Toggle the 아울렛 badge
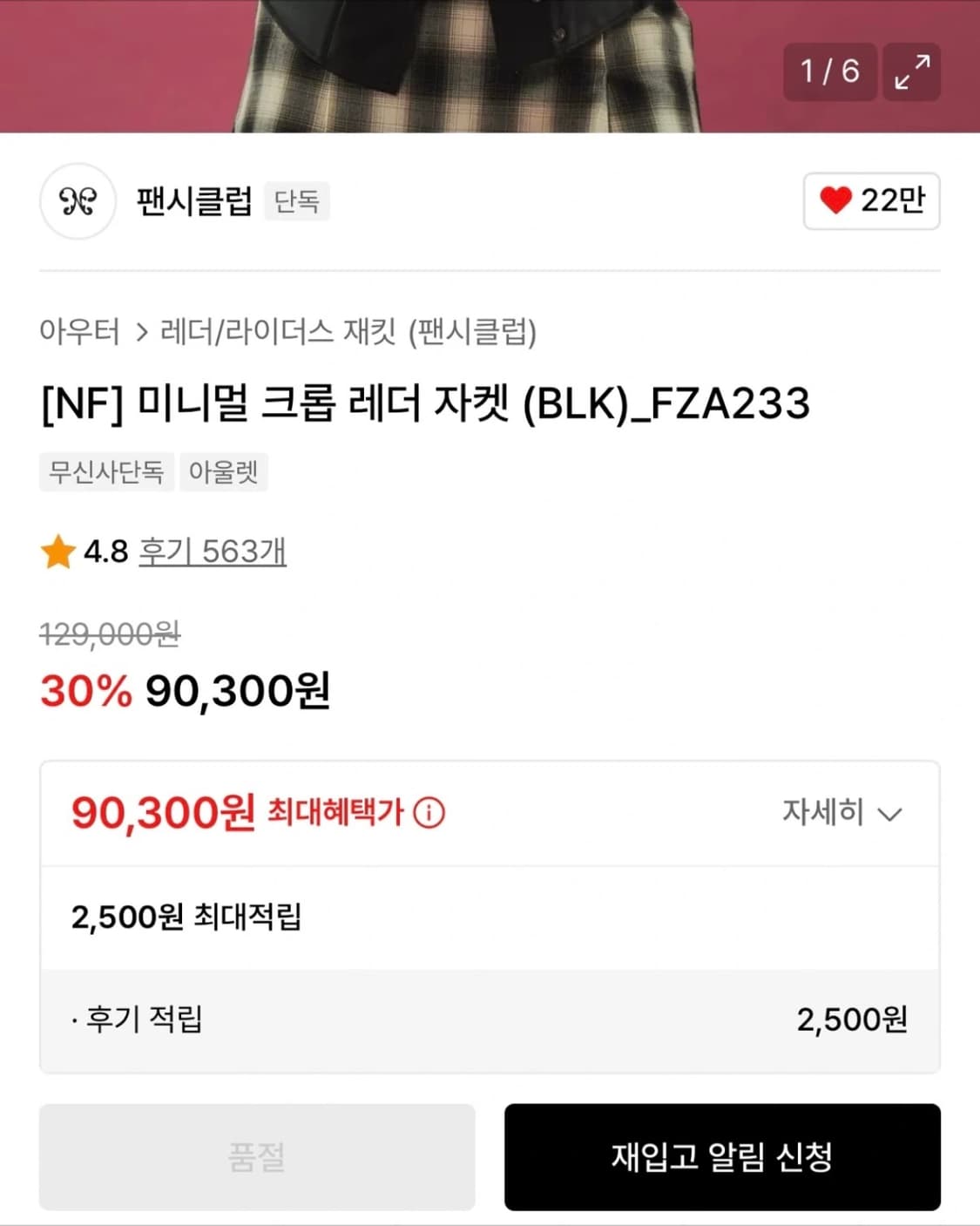980x1226 pixels. (223, 471)
